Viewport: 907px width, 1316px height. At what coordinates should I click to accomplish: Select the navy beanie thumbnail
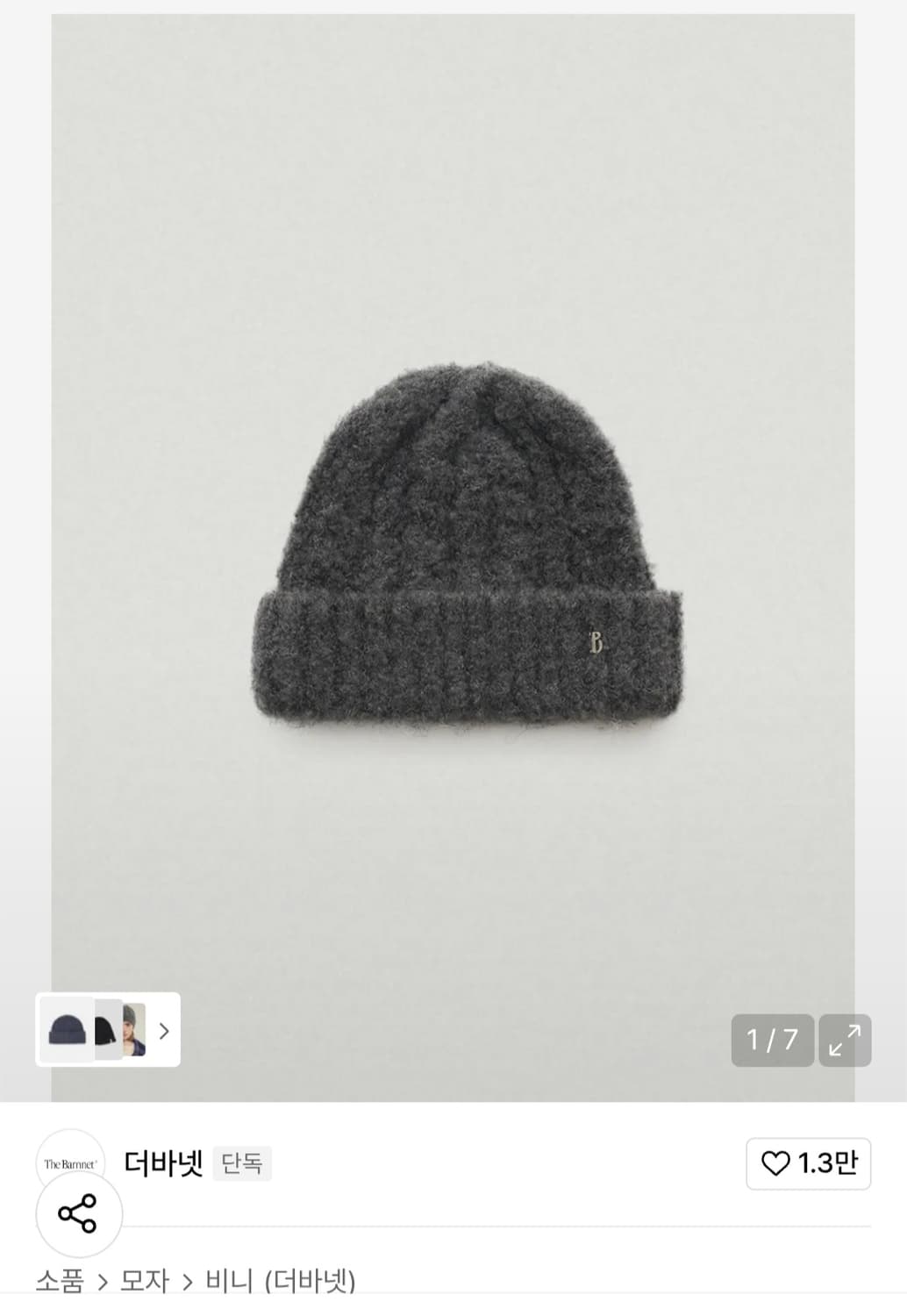[67, 1029]
